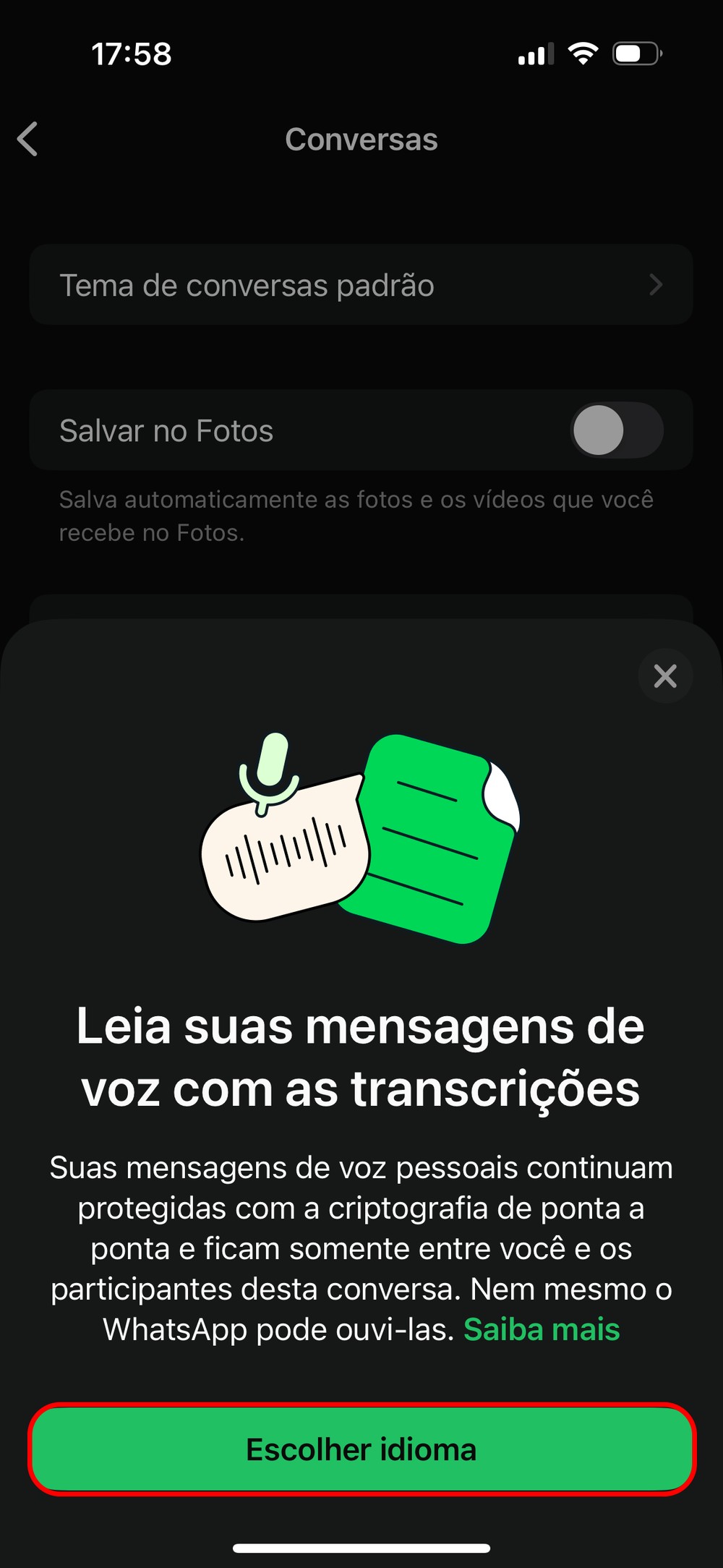Open the Saiba mais link
Image resolution: width=723 pixels, height=1568 pixels.
542,1329
